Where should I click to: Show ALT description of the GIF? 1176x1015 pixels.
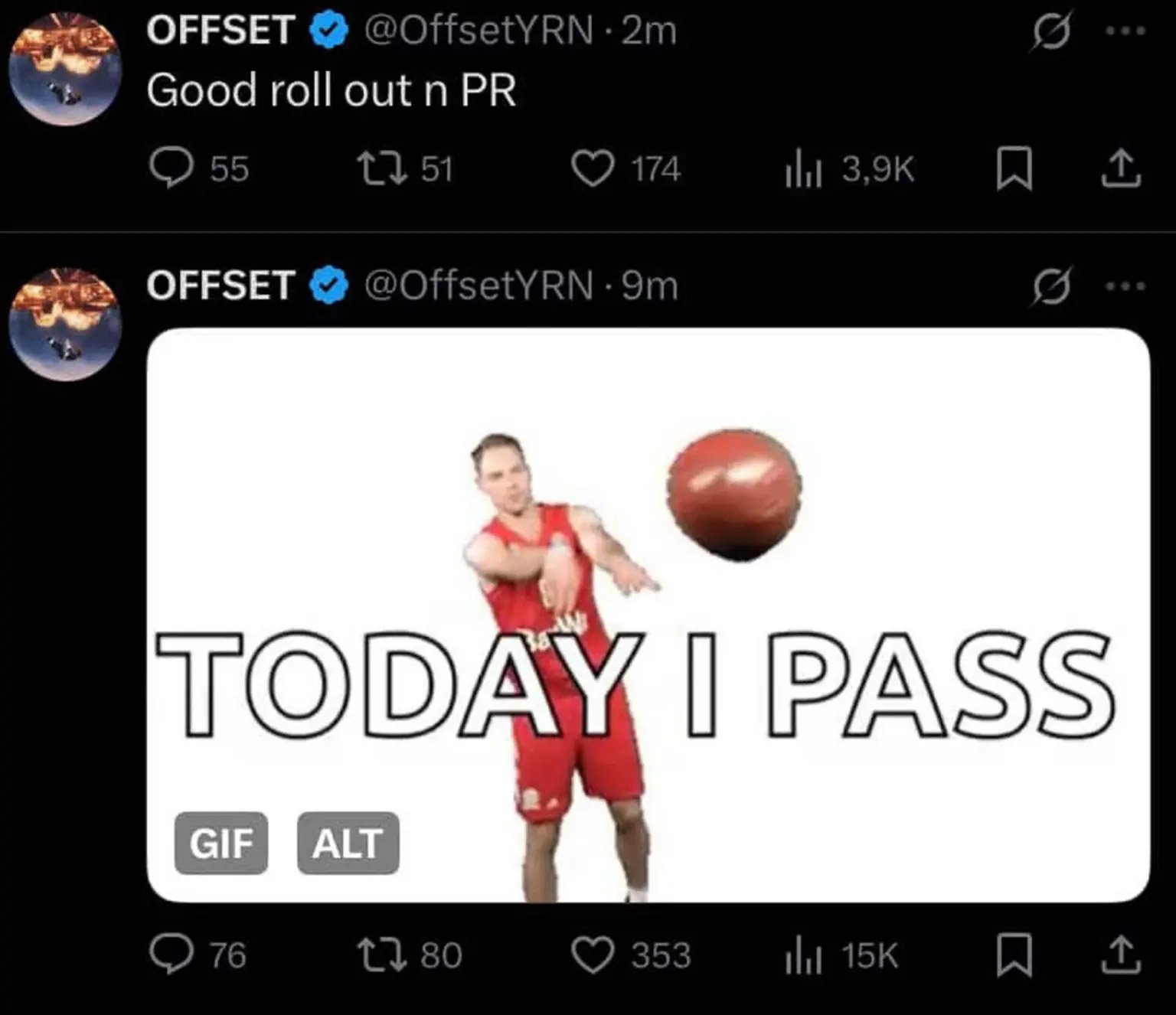click(x=348, y=843)
